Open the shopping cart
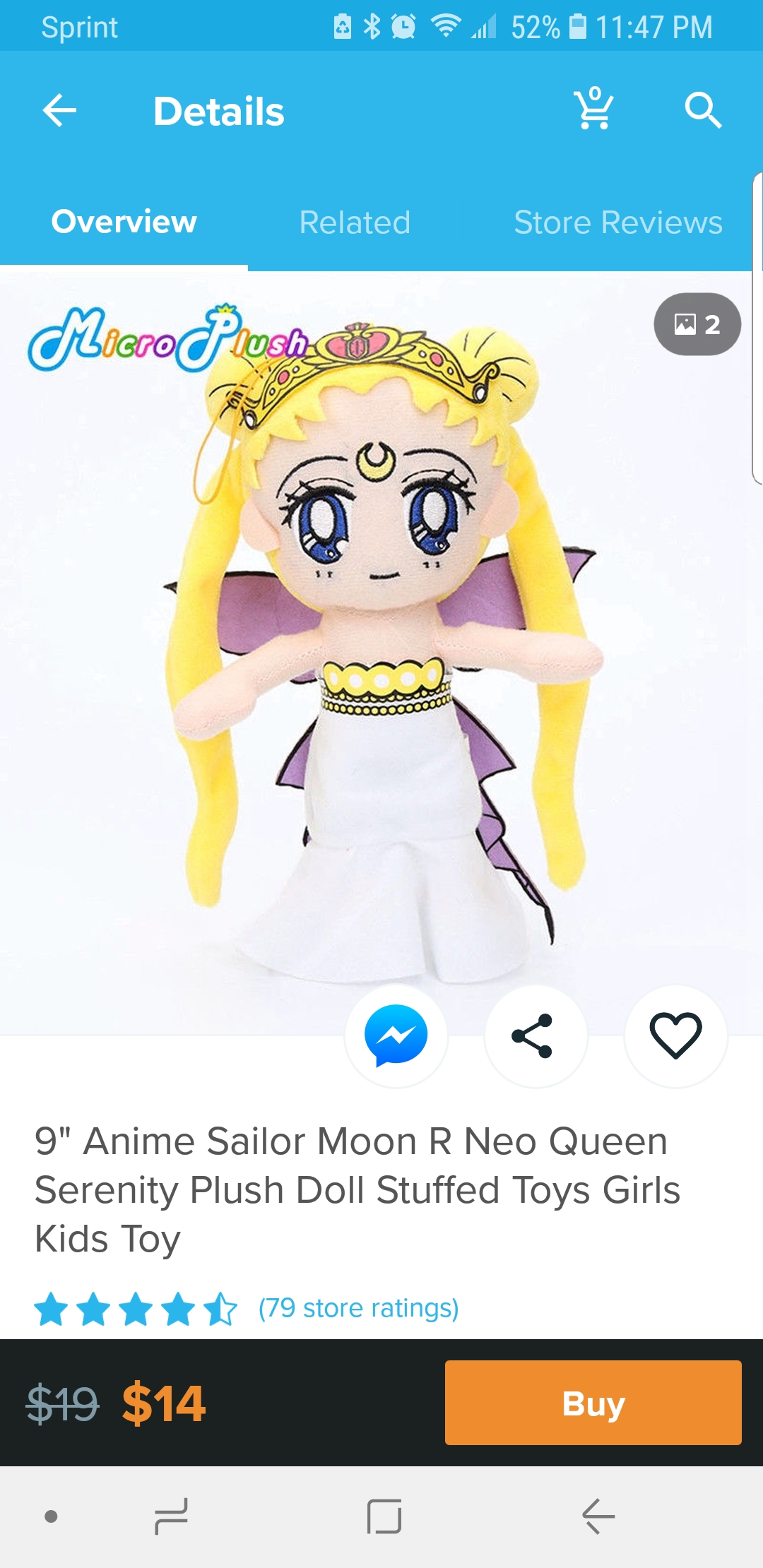The height and width of the screenshot is (1568, 763). [x=593, y=109]
